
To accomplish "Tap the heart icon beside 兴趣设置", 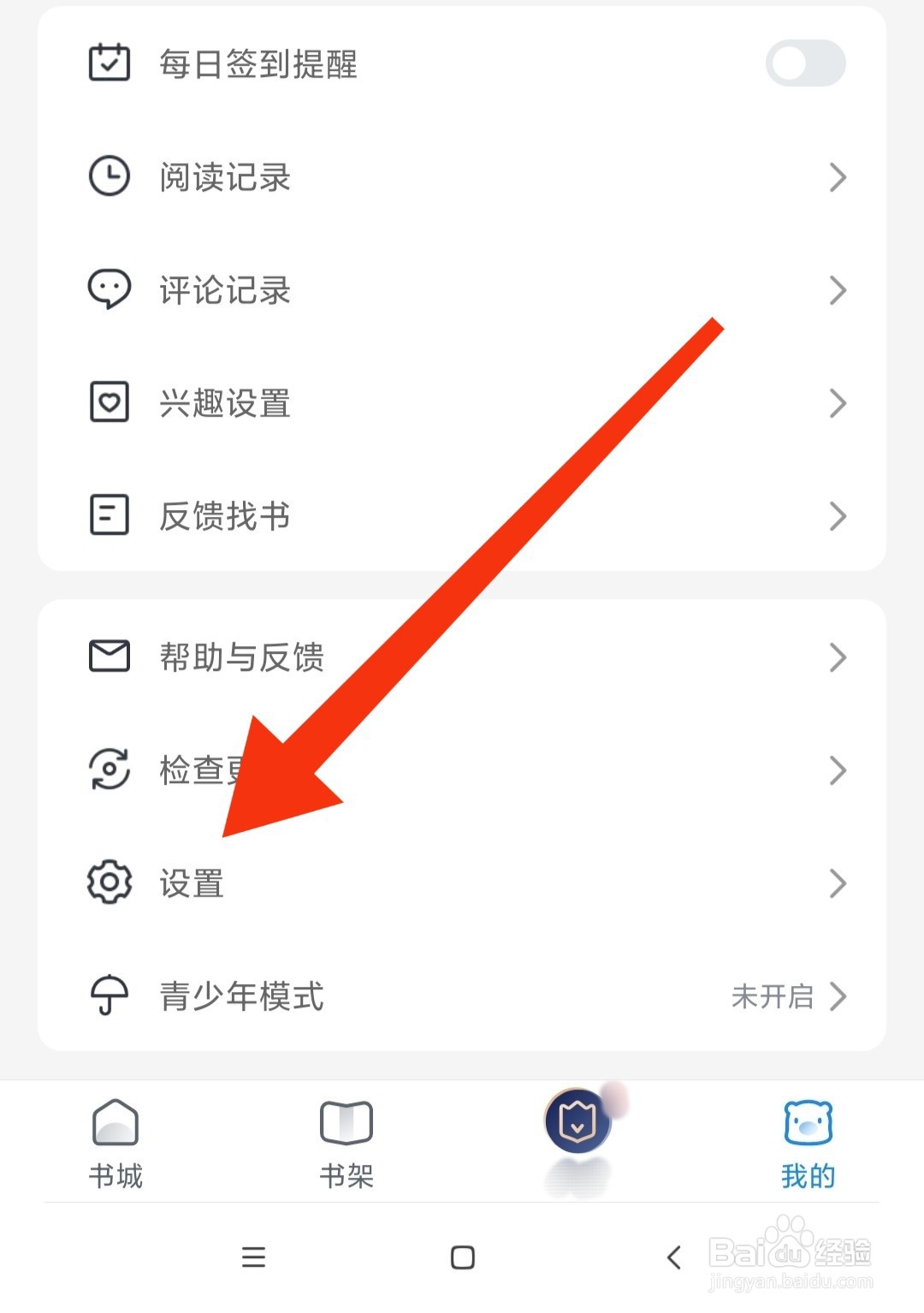I will click(108, 401).
